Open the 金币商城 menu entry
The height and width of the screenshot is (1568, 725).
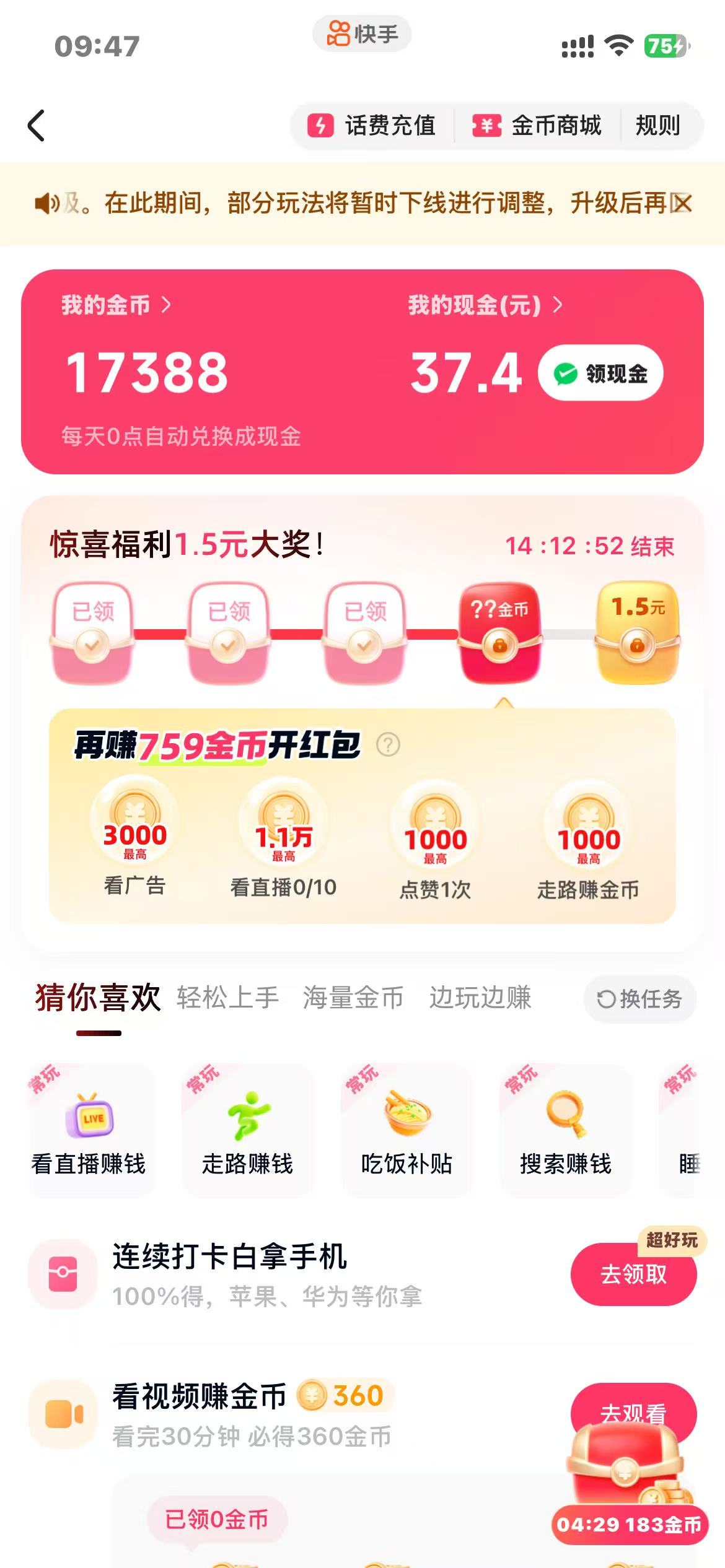click(538, 125)
